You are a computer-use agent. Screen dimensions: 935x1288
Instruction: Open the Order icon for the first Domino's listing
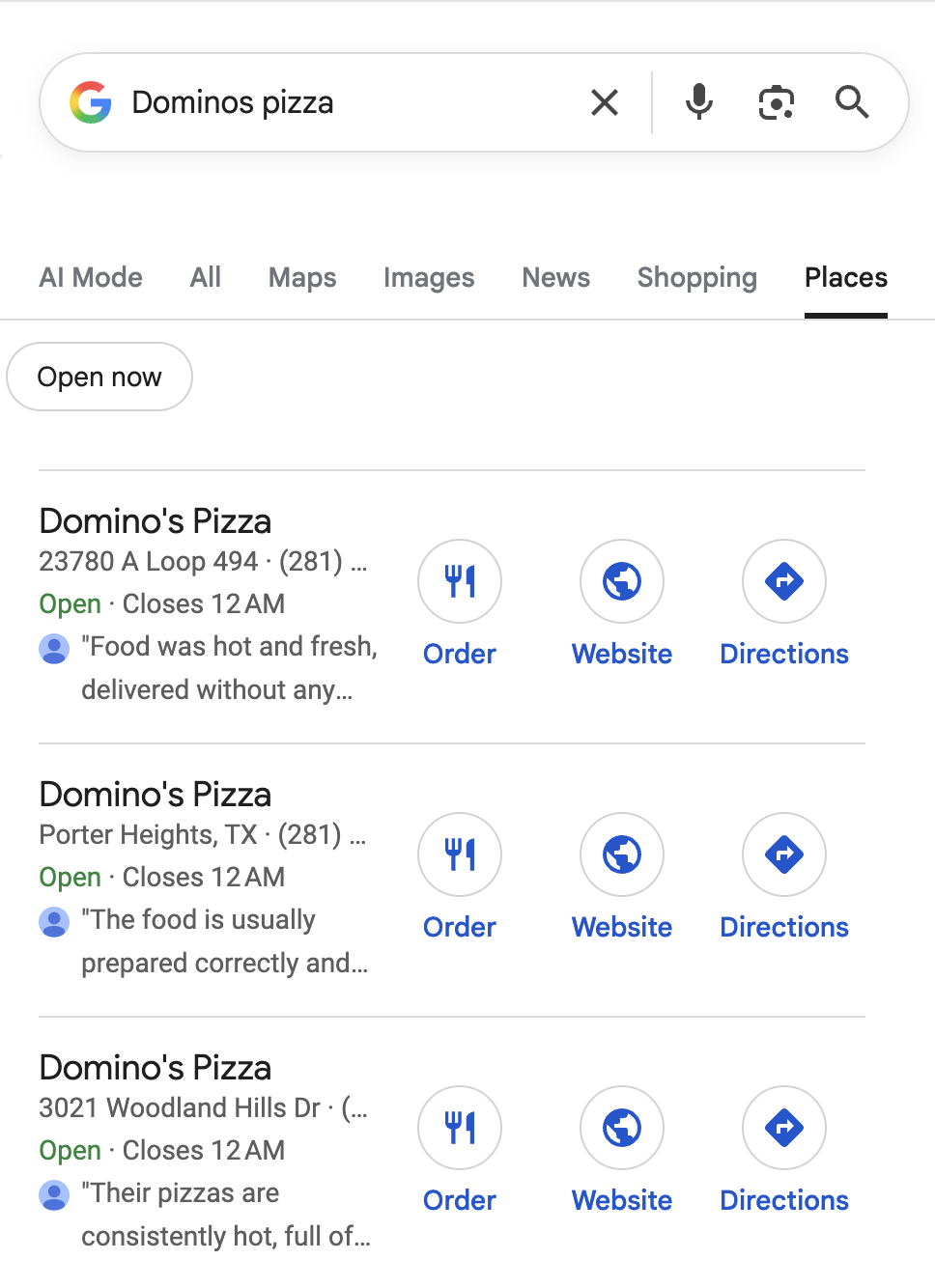[x=459, y=581]
